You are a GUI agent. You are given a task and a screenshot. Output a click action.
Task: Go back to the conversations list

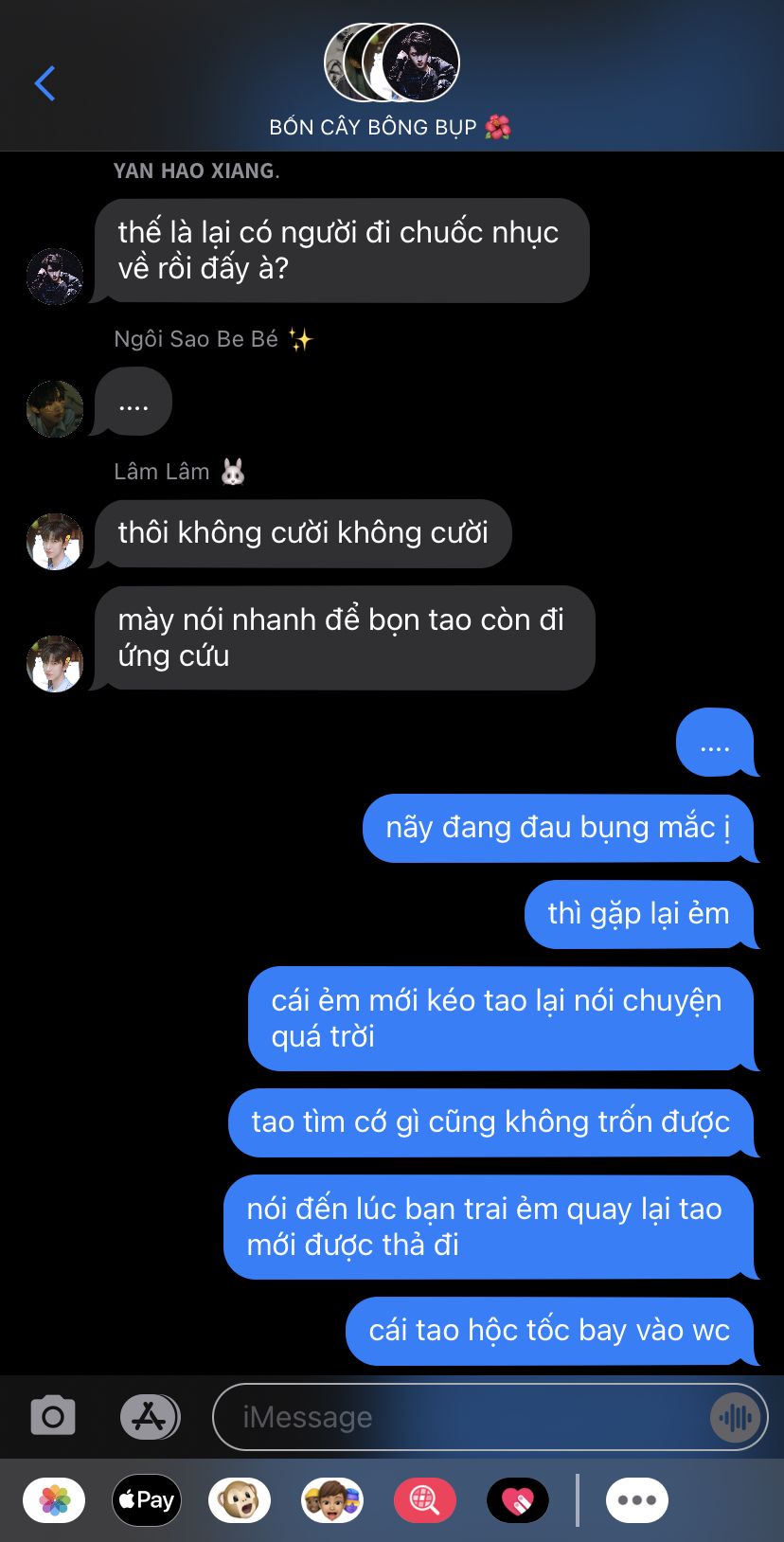(45, 83)
